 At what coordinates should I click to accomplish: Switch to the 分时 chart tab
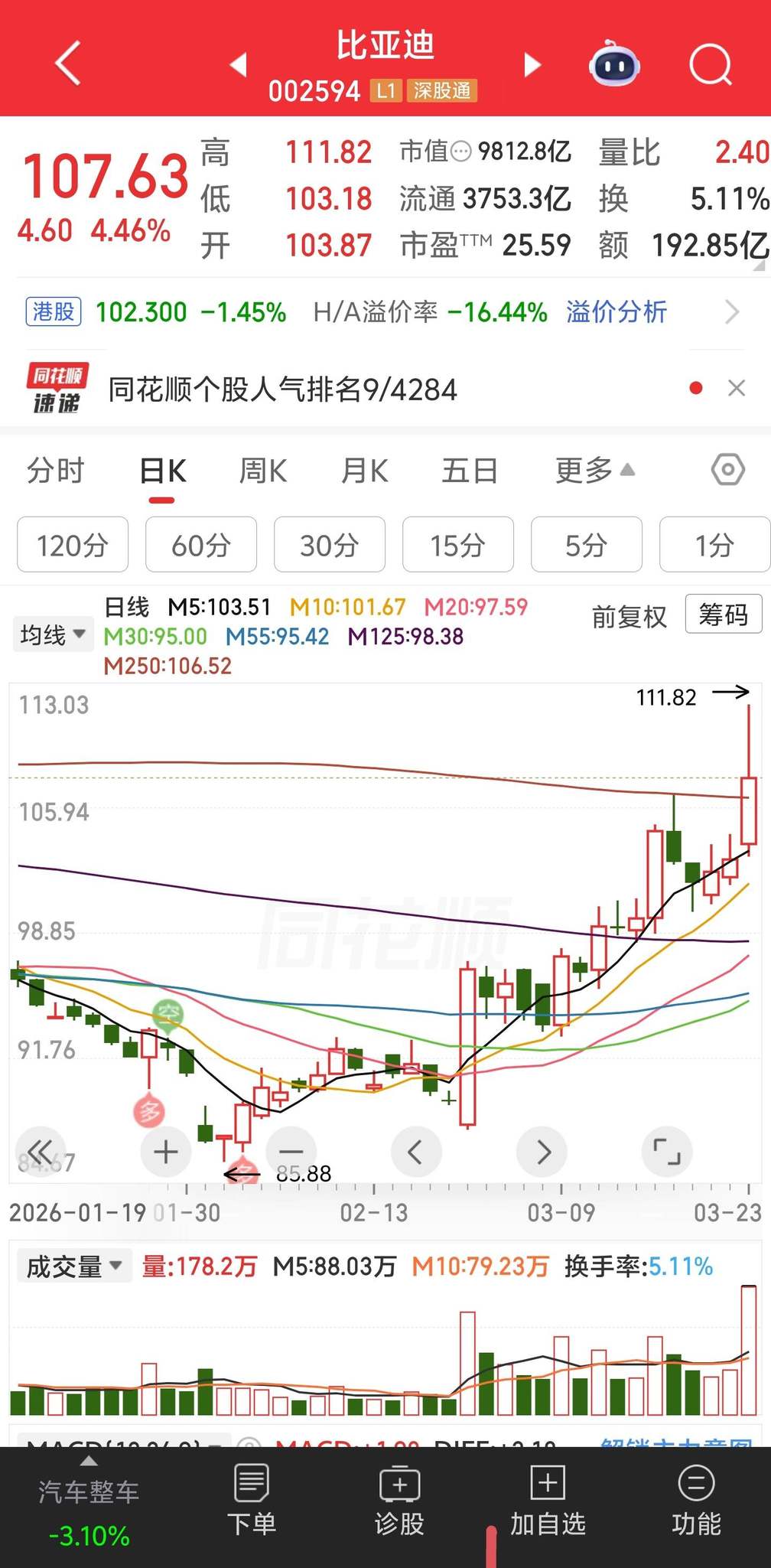55,471
